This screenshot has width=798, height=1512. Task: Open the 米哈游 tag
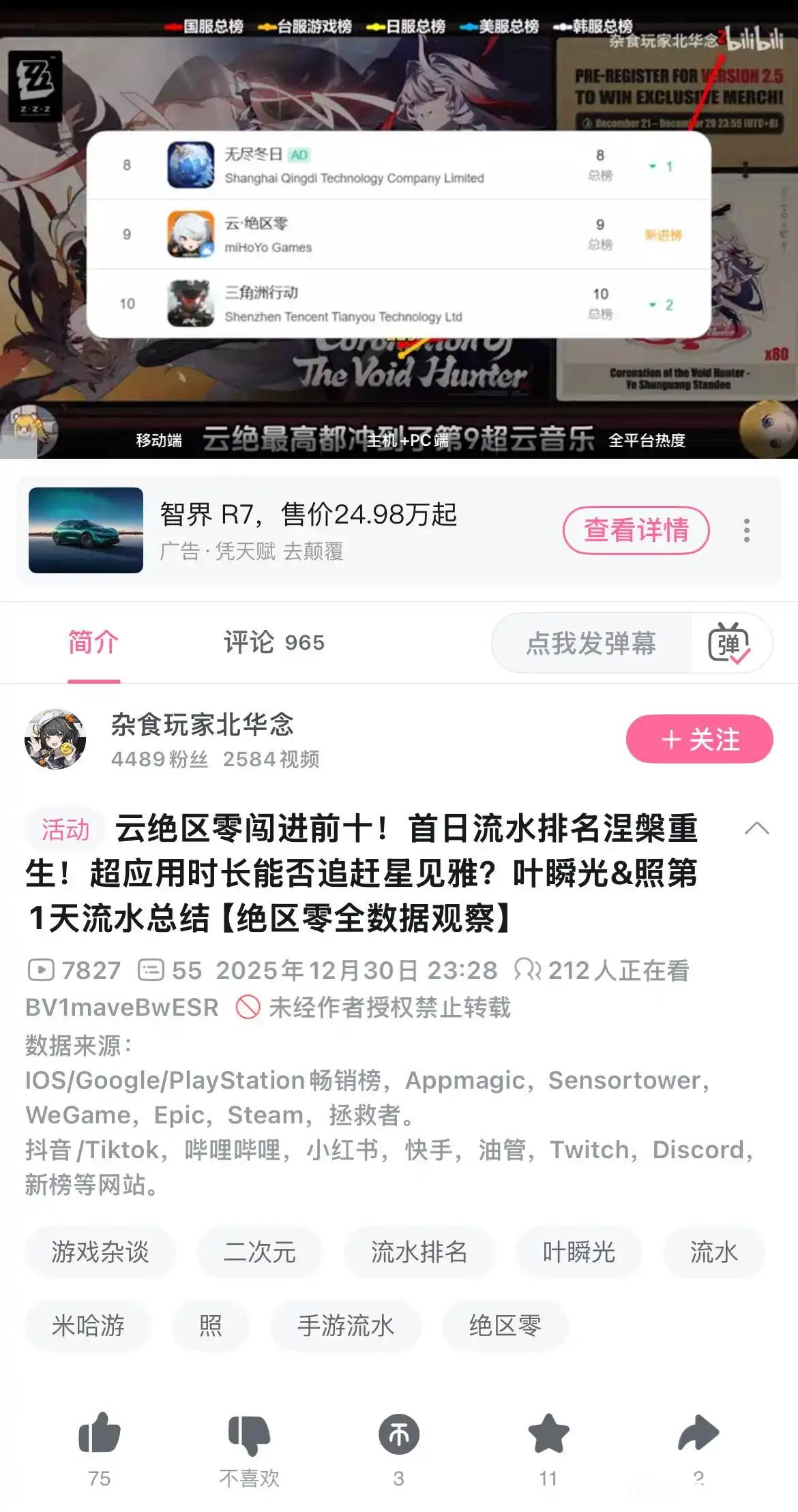(x=88, y=1326)
